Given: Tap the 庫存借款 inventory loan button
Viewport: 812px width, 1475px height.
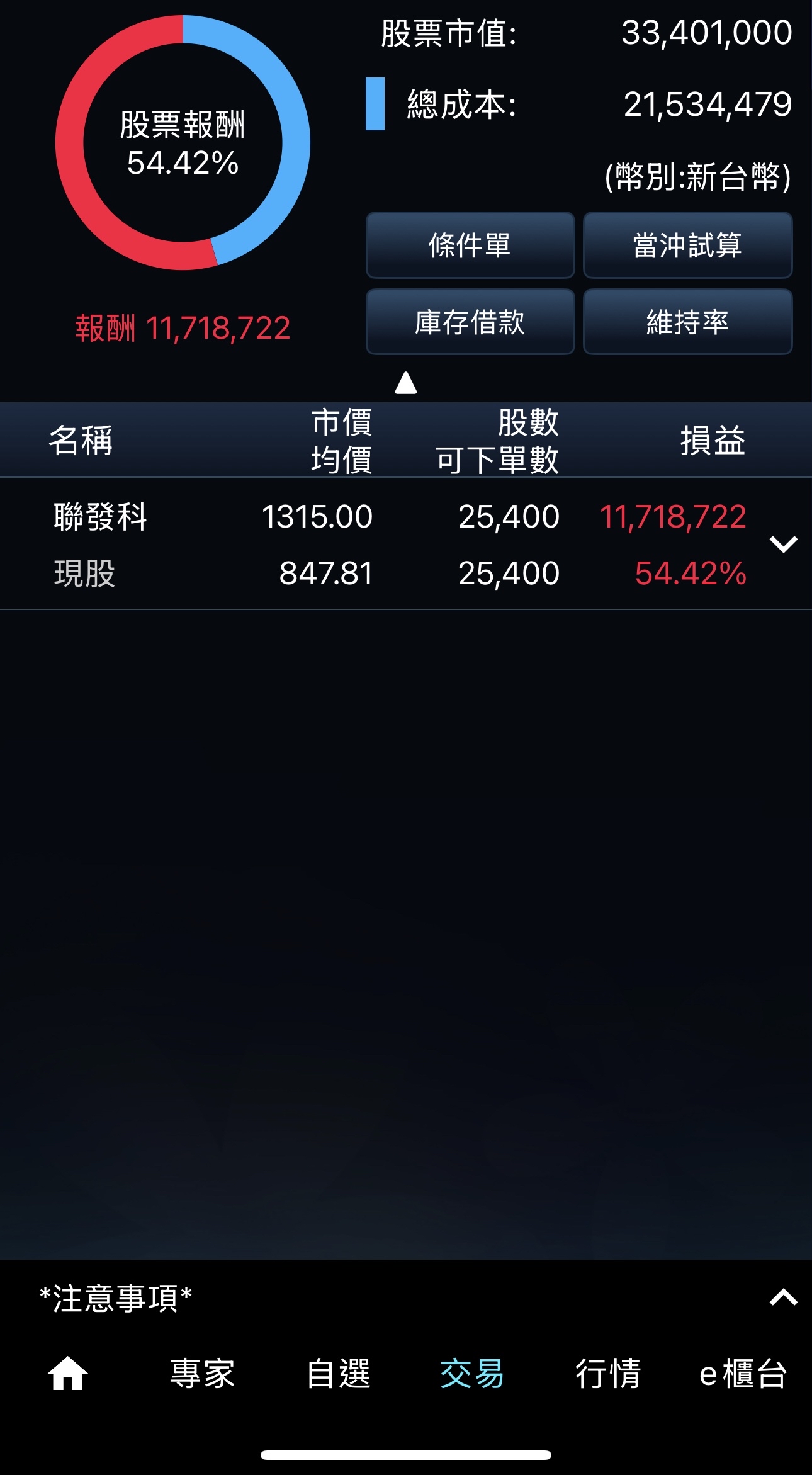Looking at the screenshot, I should (x=470, y=322).
